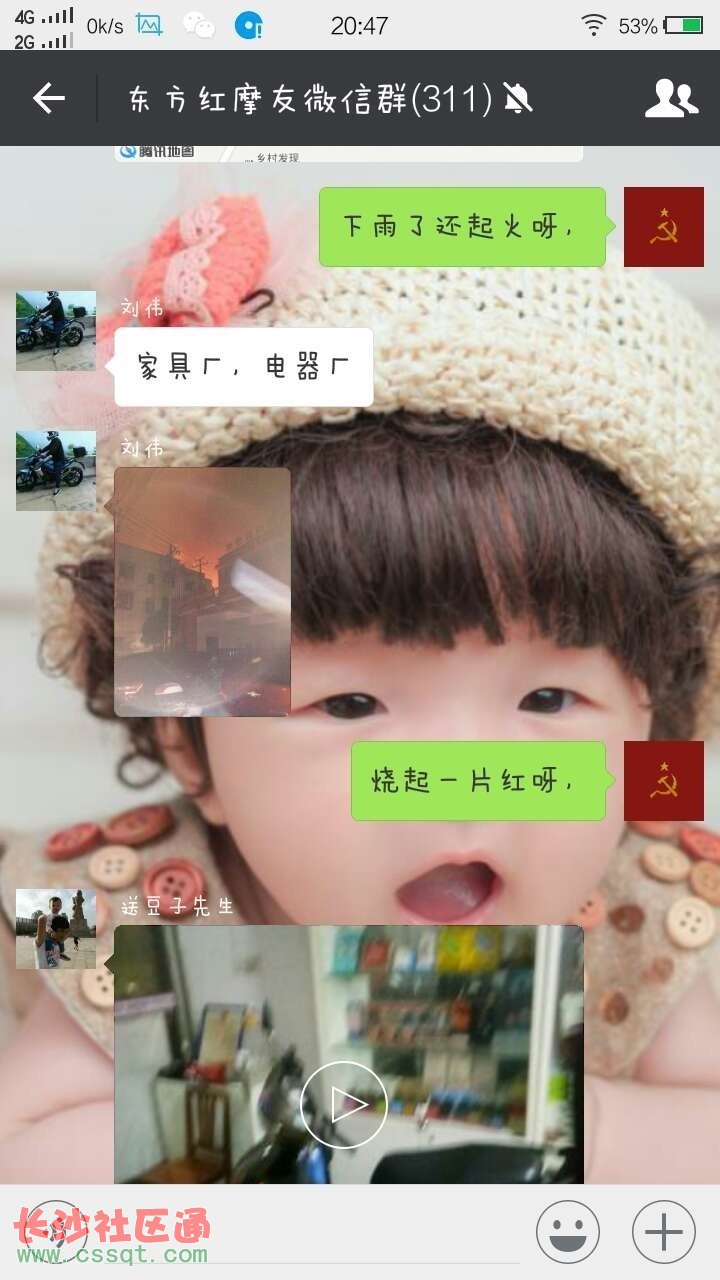
Task: Go back from the group chat
Action: point(48,98)
